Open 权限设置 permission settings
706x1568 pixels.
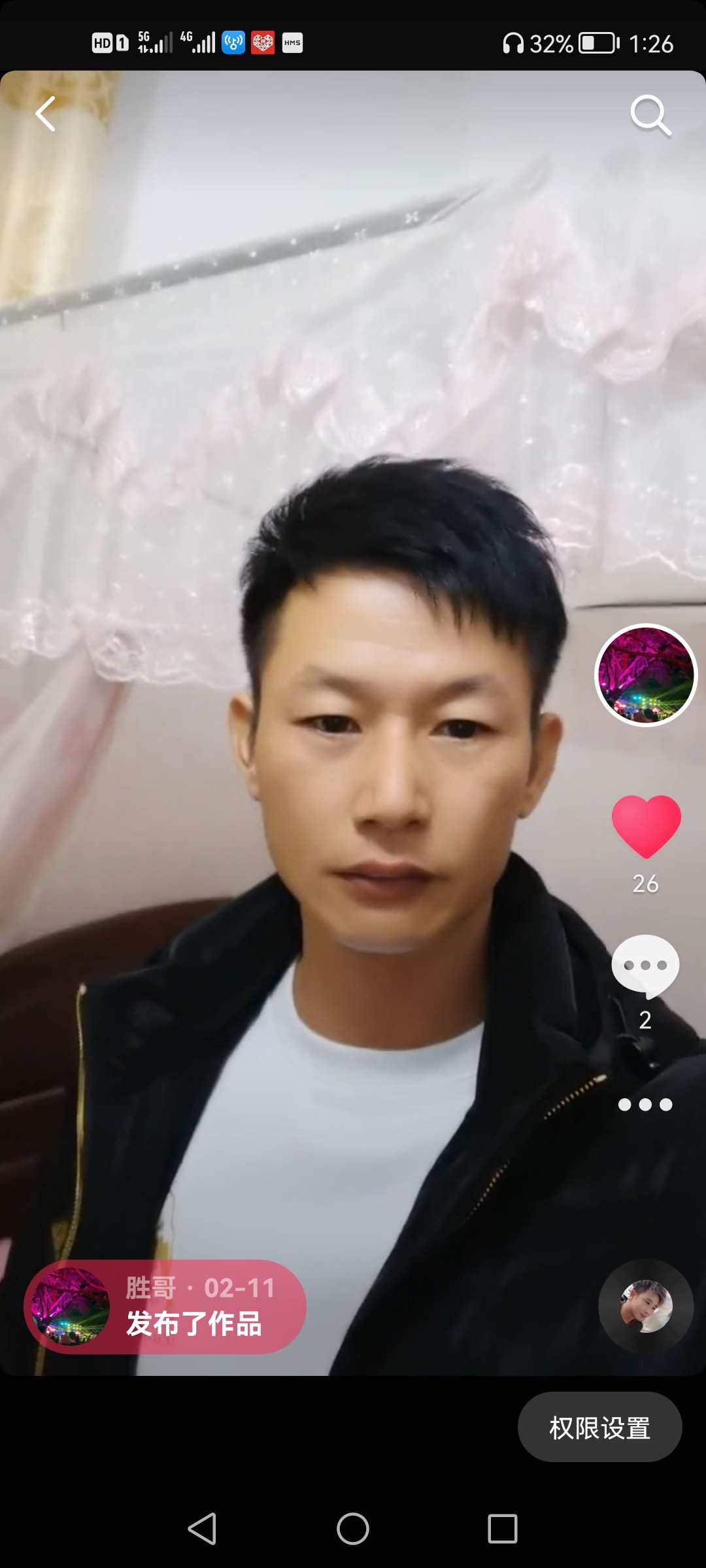(599, 1428)
